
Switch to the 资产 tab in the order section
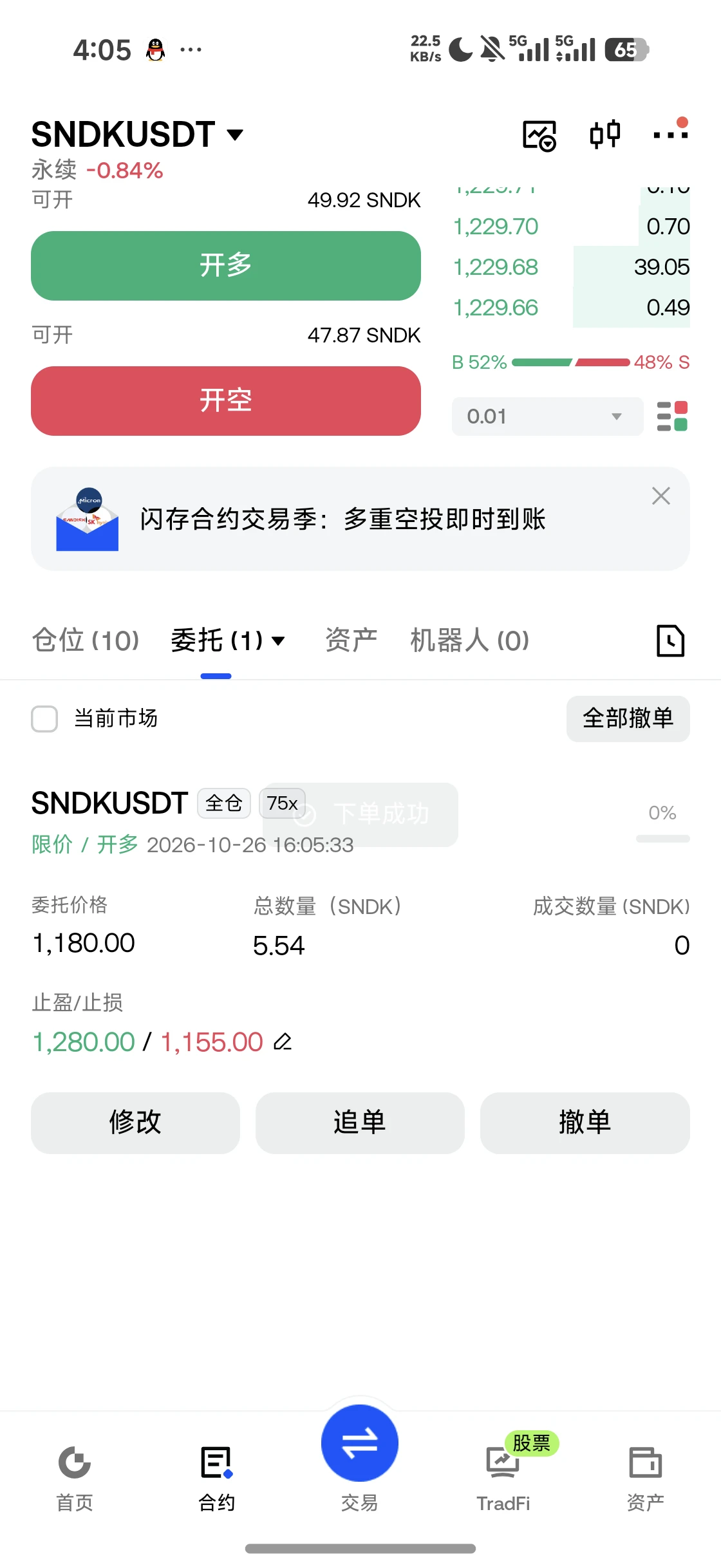click(351, 640)
